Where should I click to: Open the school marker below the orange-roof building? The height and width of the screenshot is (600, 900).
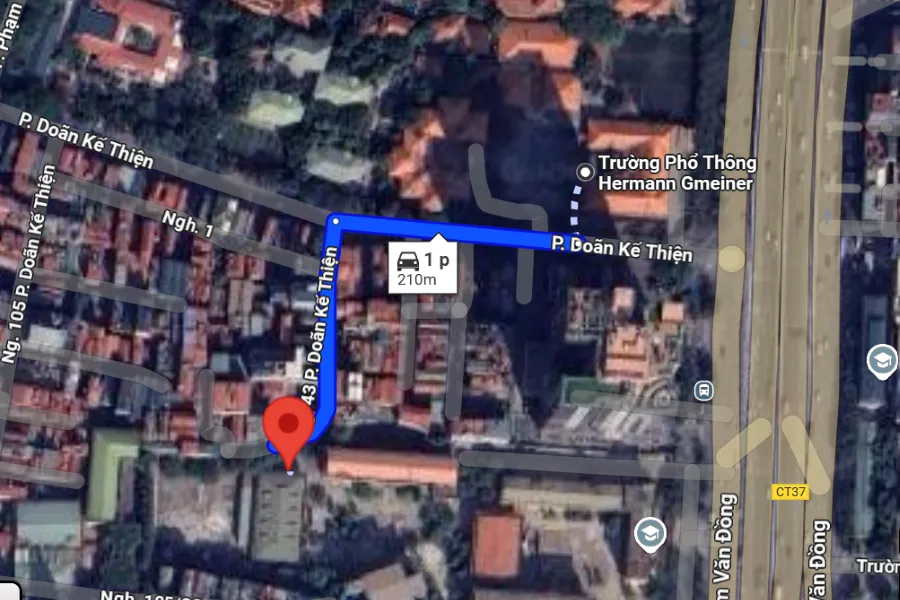pyautogui.click(x=650, y=533)
